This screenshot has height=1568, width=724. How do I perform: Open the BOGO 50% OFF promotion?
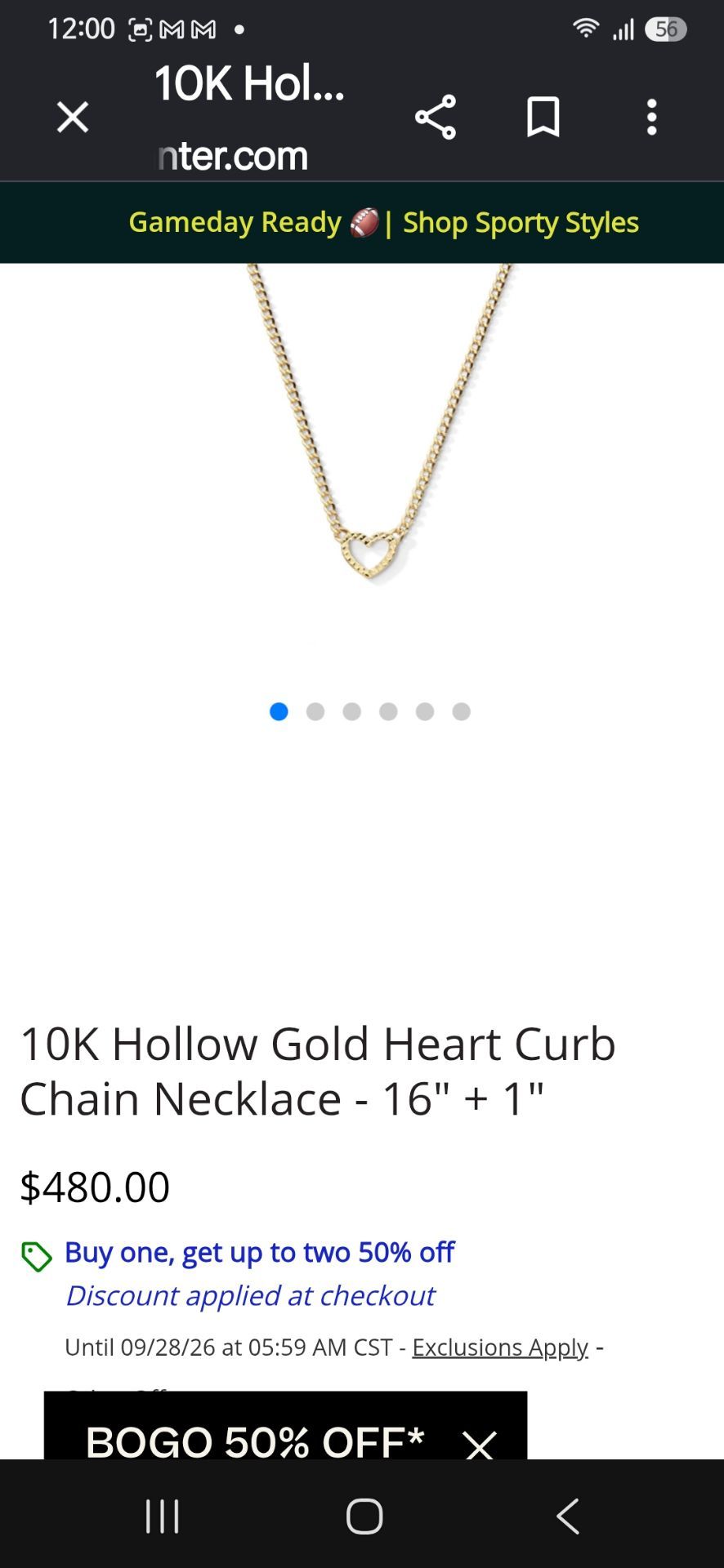(x=254, y=1441)
